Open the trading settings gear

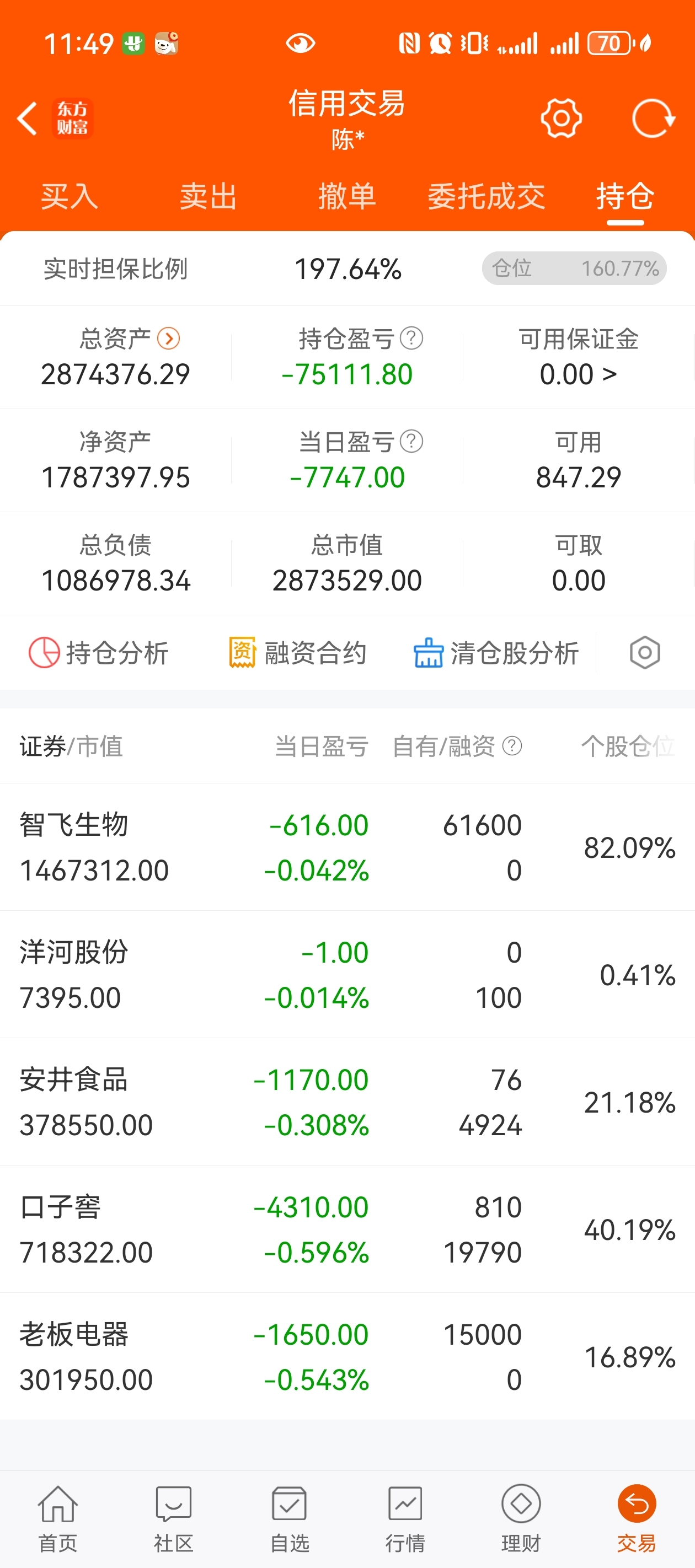coord(561,118)
